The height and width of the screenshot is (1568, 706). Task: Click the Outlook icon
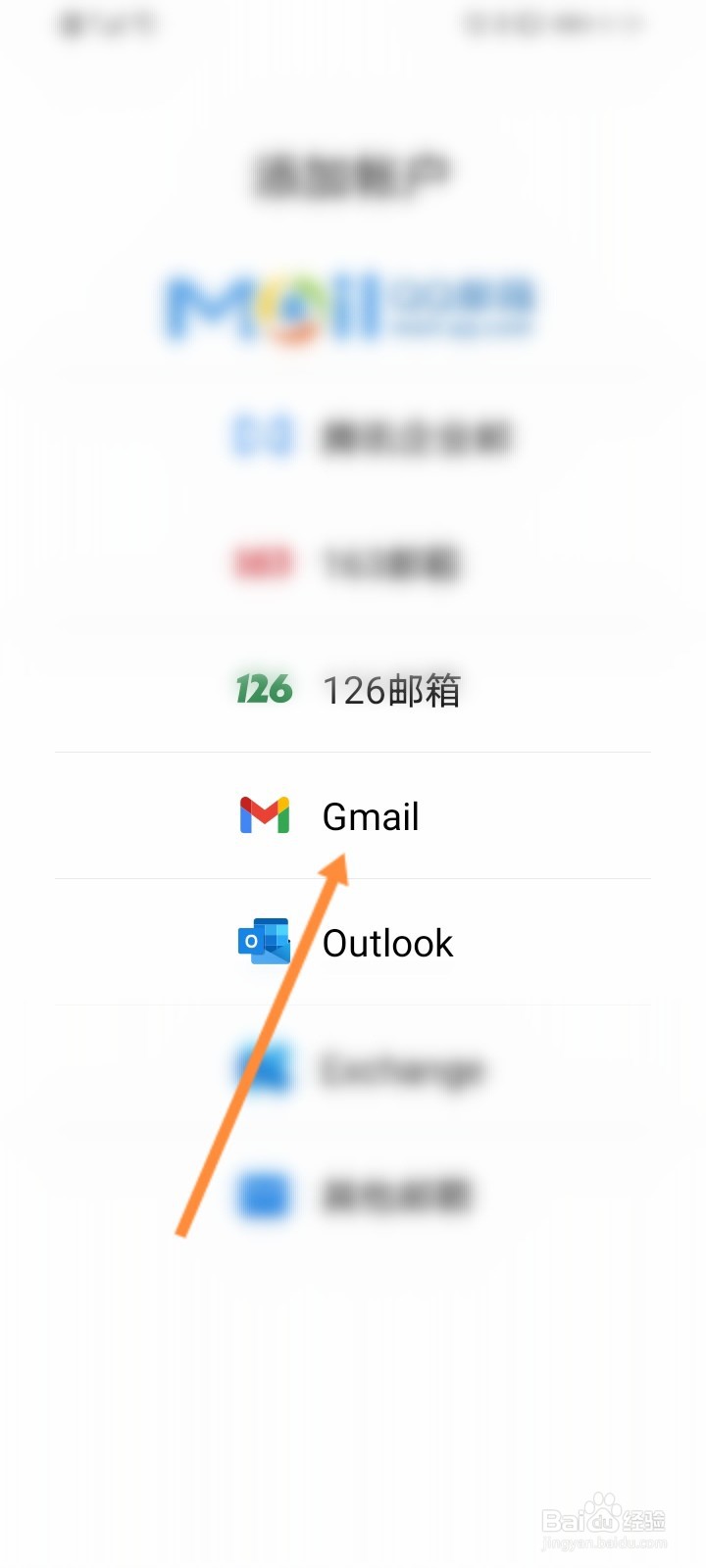click(263, 943)
